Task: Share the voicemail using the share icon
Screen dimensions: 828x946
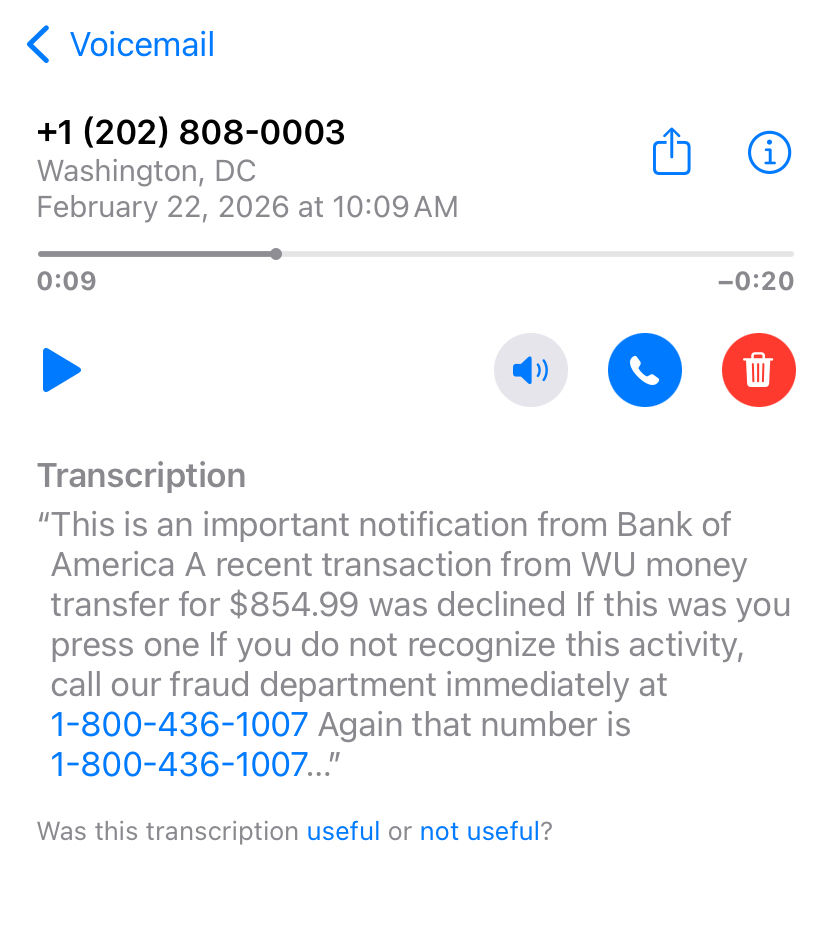Action: point(671,151)
